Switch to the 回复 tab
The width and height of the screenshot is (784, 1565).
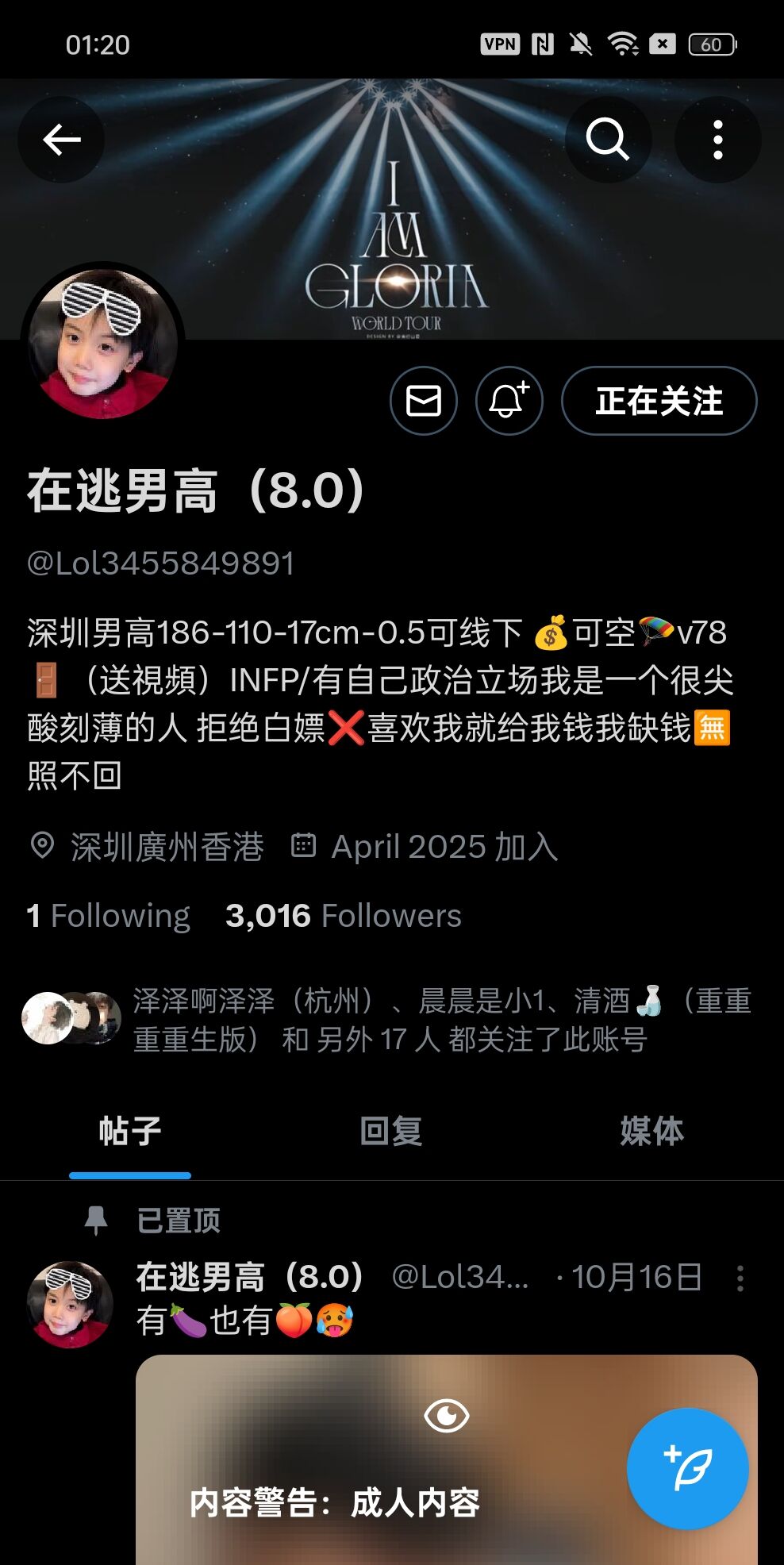coord(391,1131)
